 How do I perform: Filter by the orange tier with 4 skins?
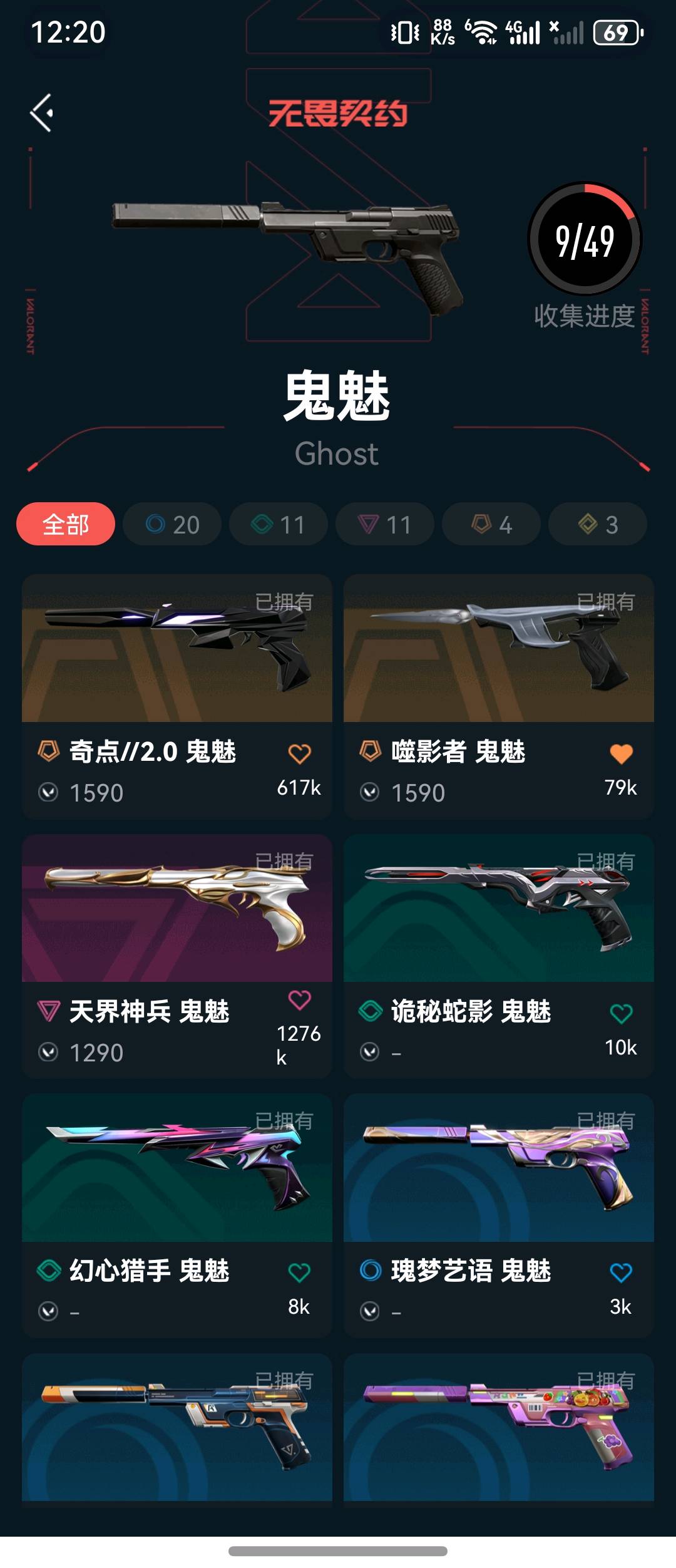[x=491, y=524]
